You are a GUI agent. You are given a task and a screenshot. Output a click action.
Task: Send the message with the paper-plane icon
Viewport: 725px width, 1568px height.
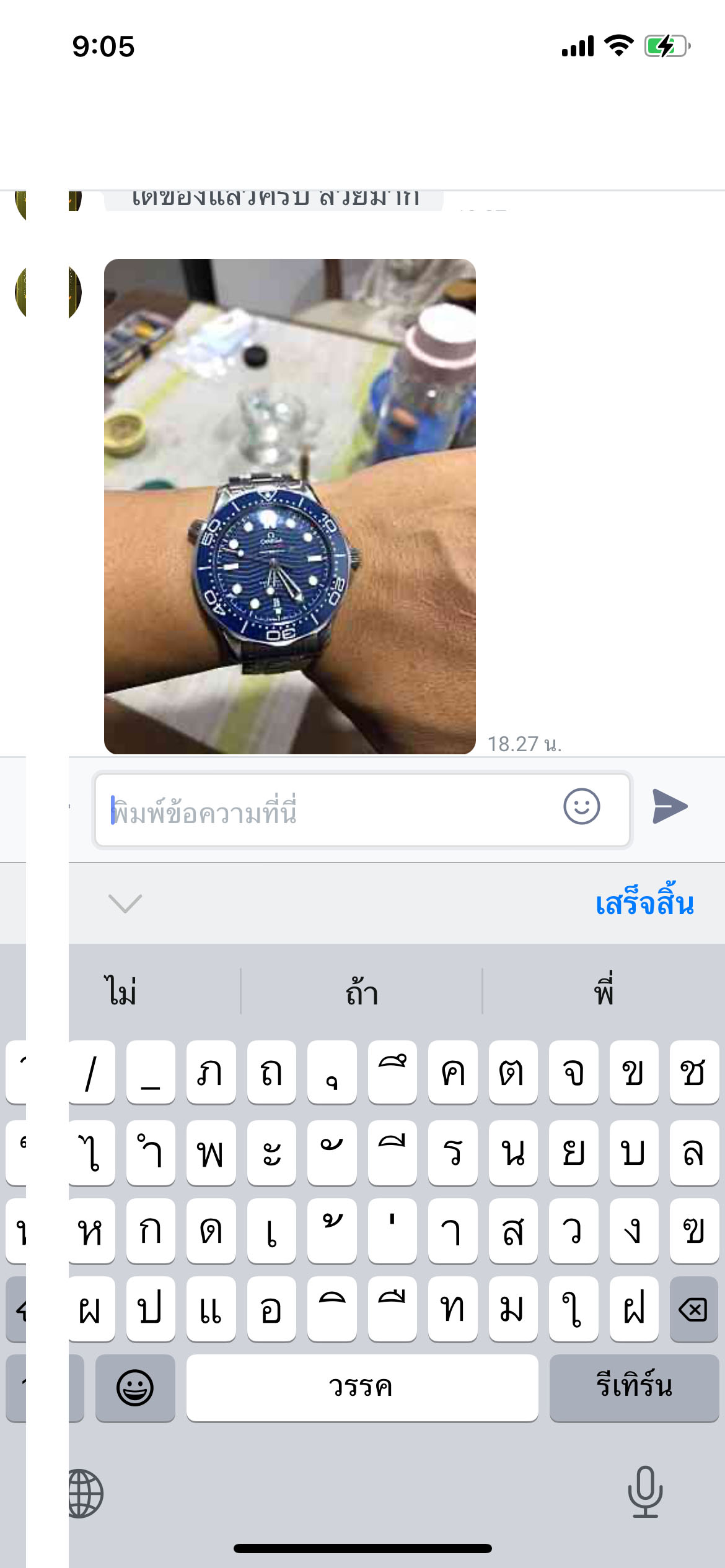point(671,807)
